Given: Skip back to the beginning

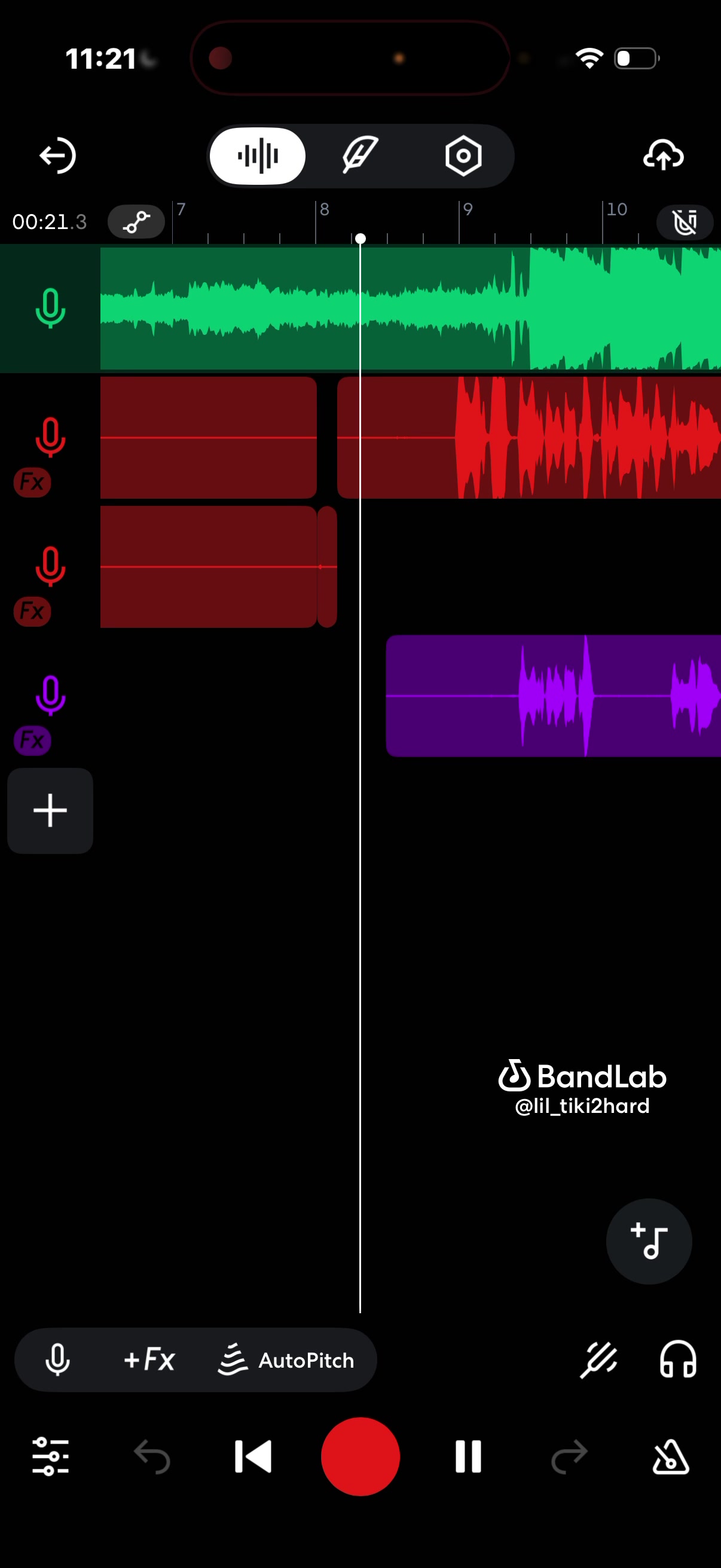Looking at the screenshot, I should [253, 1456].
